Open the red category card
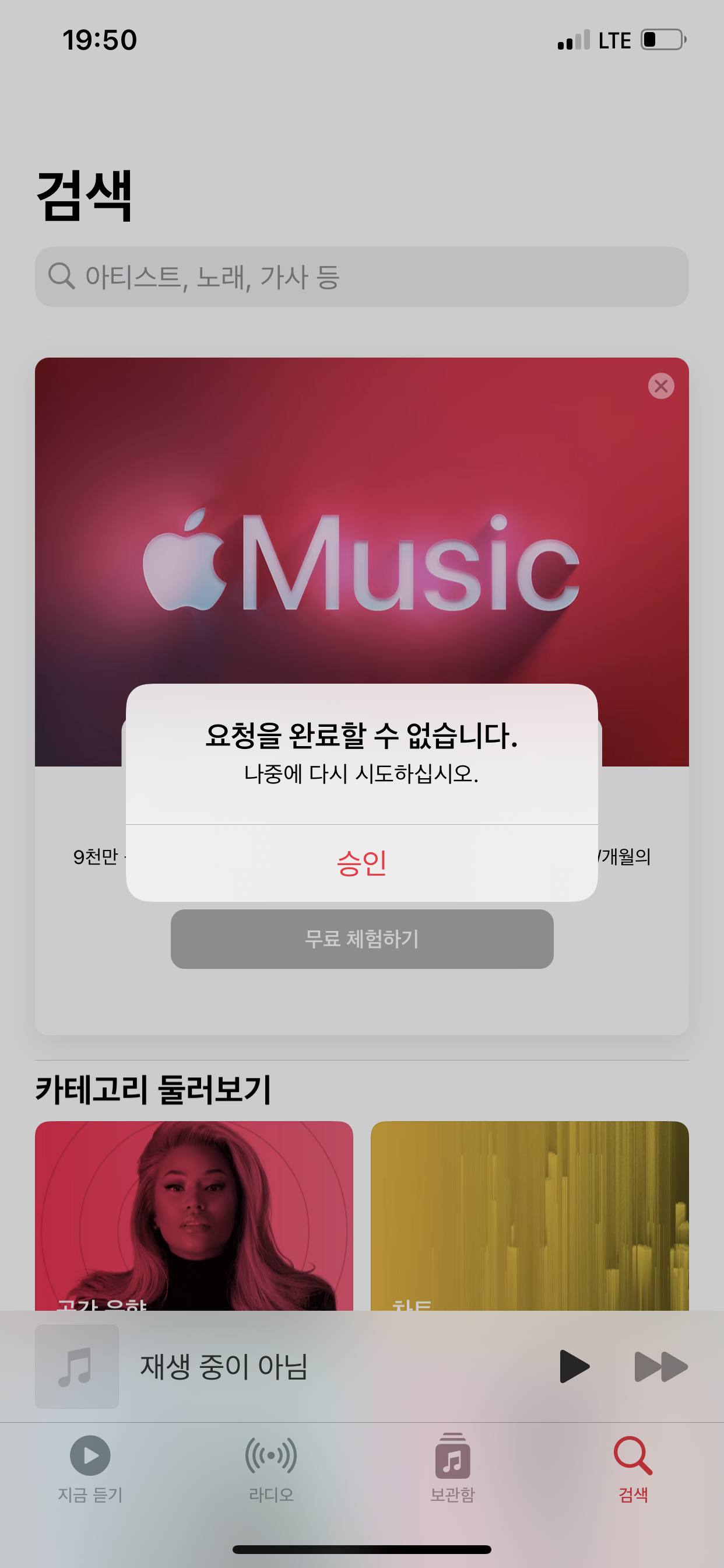Viewport: 724px width, 1568px height. (x=194, y=1214)
